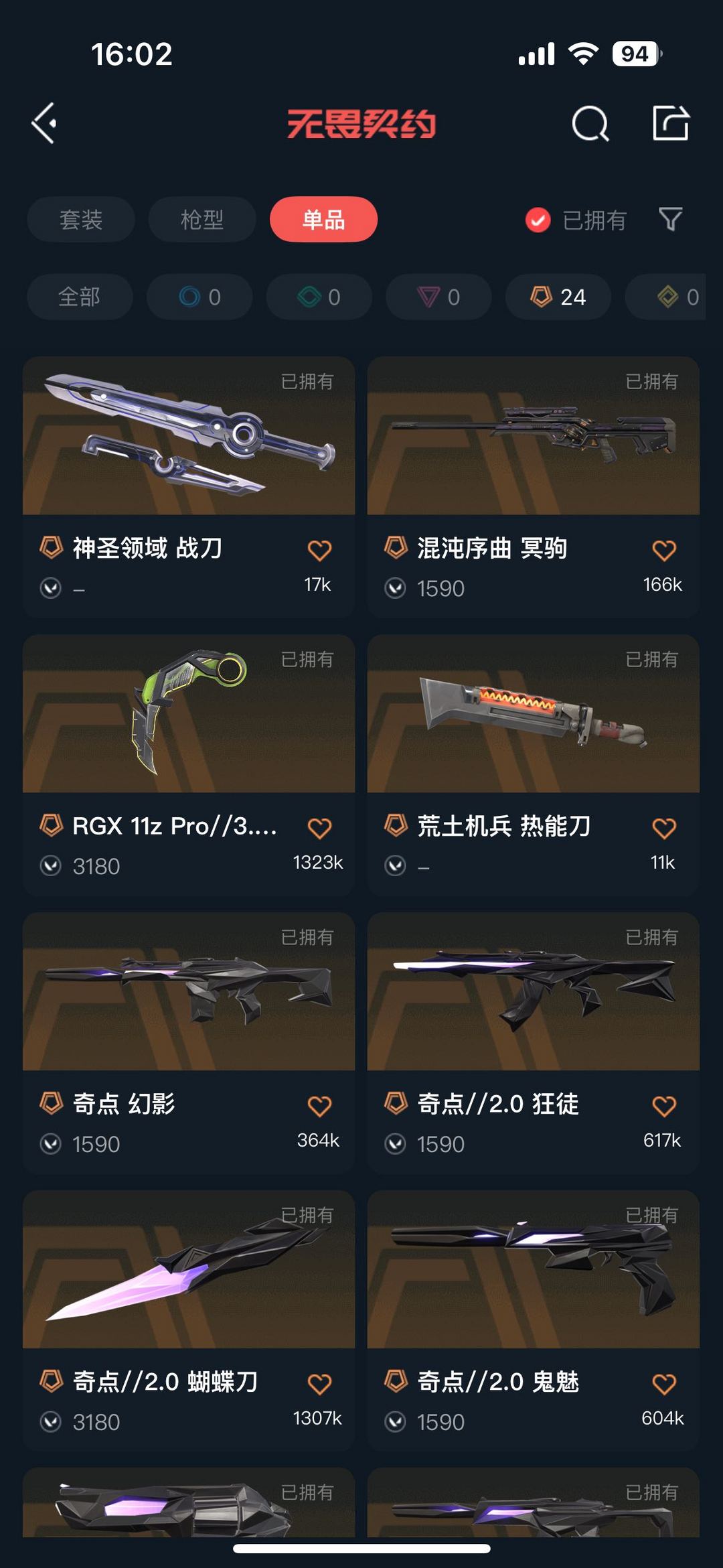Viewport: 723px width, 1568px height.
Task: Select the 全部 filter chip
Action: pyautogui.click(x=80, y=297)
